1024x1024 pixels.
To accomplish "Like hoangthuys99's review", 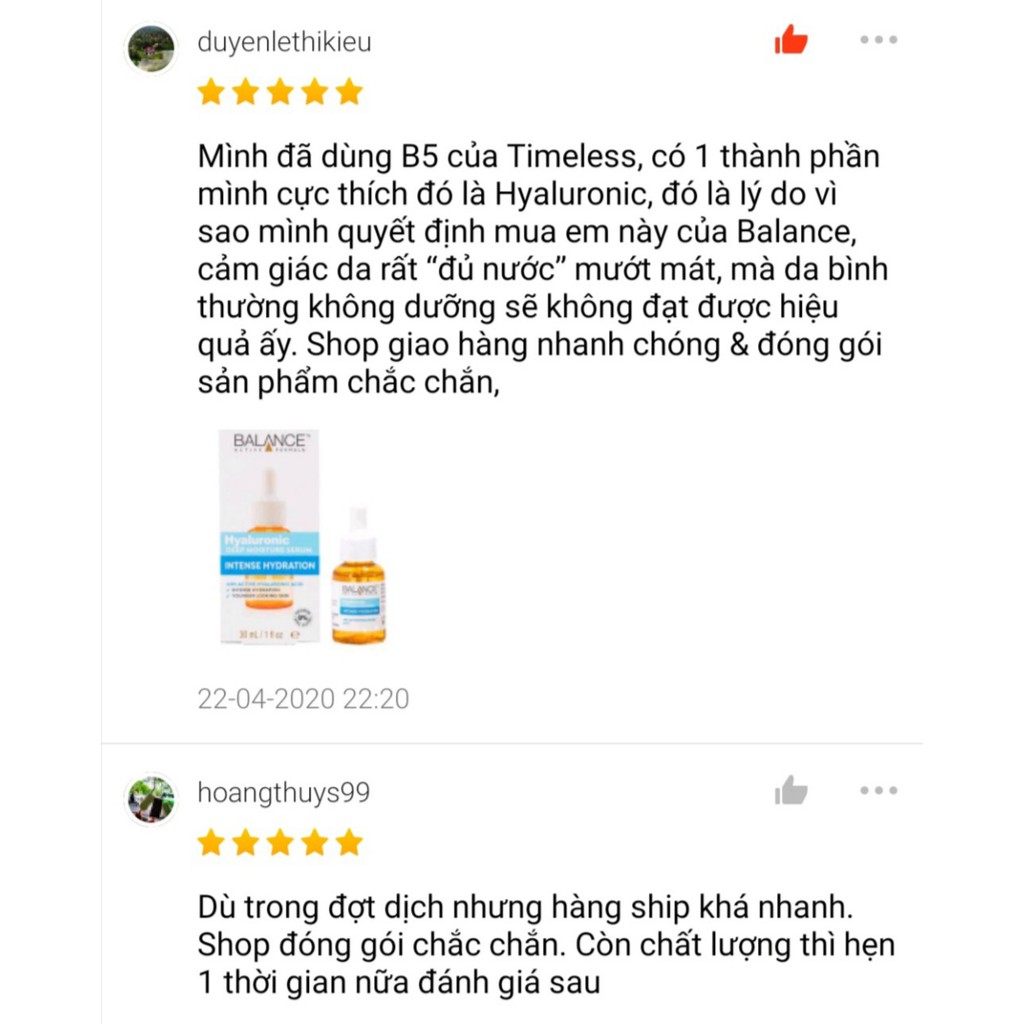I will 790,791.
